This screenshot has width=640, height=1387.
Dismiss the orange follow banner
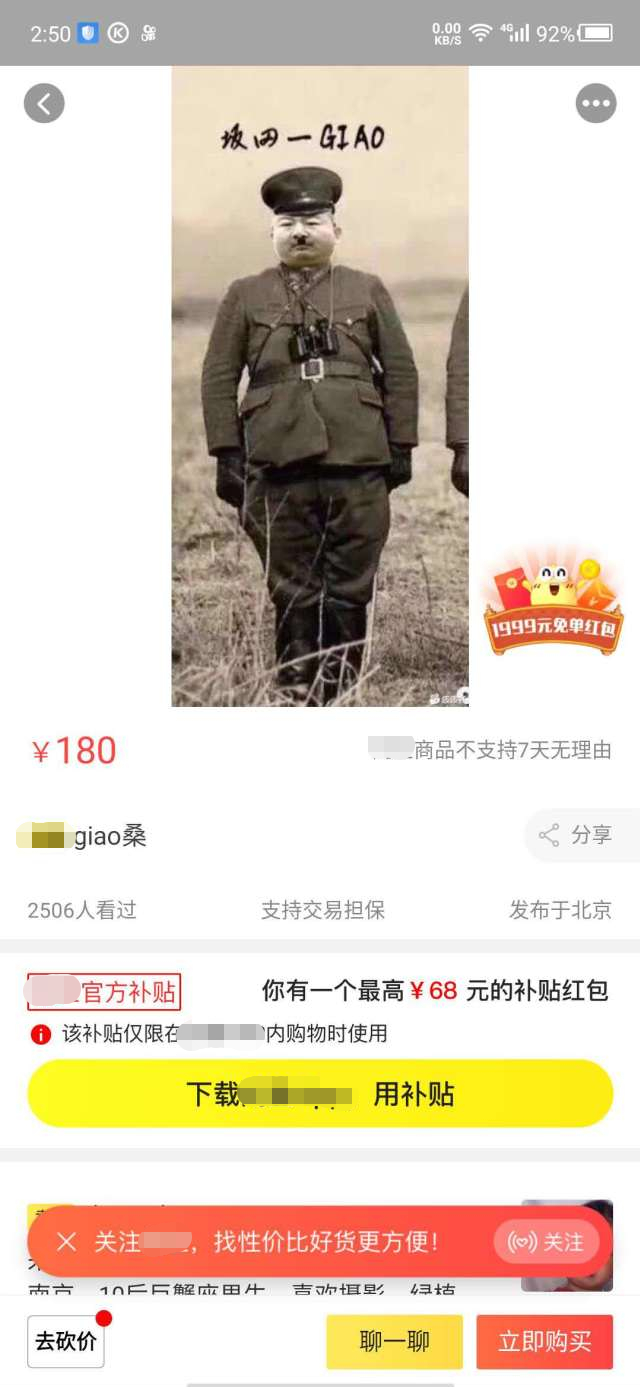[x=67, y=1242]
